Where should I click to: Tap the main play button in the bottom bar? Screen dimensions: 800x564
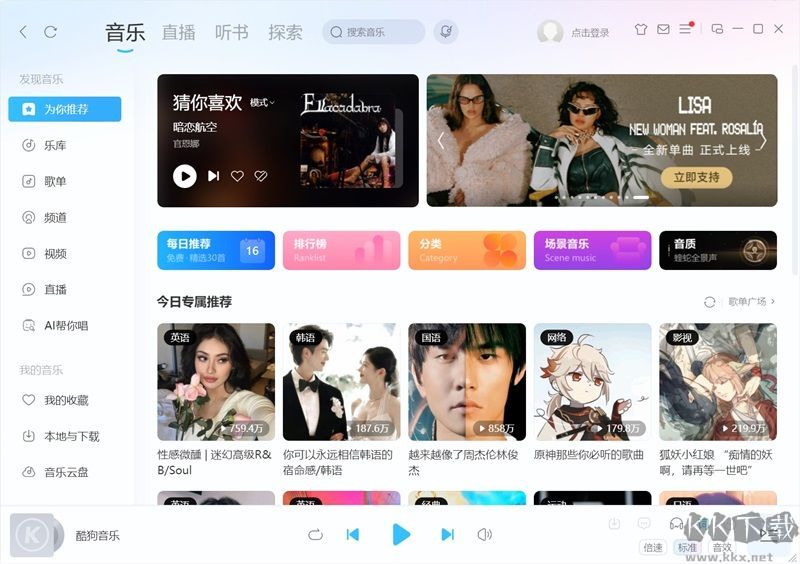[400, 534]
